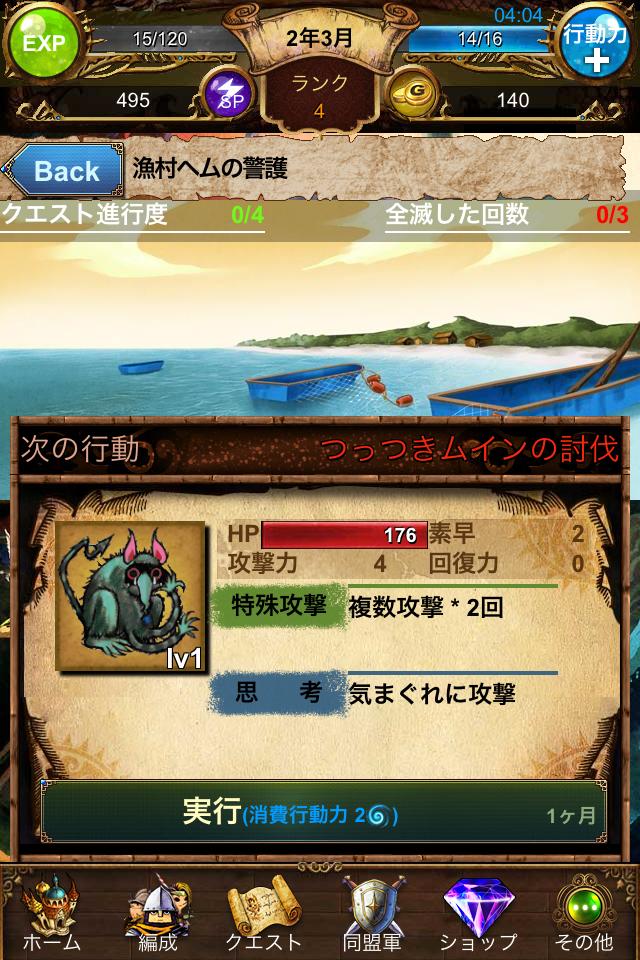The height and width of the screenshot is (960, 640).
Task: Go back using the Back button
Action: coord(63,170)
